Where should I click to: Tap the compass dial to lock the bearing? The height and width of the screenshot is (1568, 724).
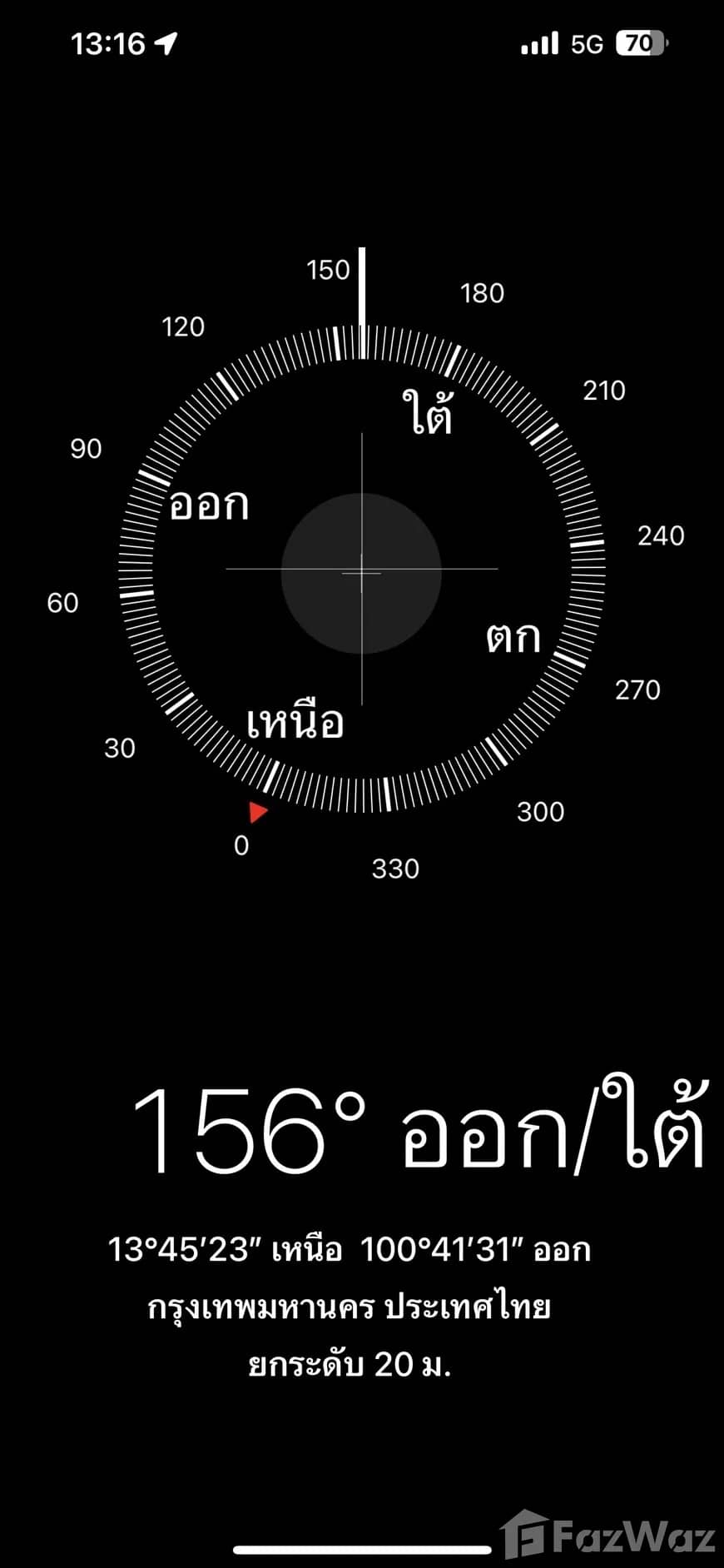tap(362, 570)
